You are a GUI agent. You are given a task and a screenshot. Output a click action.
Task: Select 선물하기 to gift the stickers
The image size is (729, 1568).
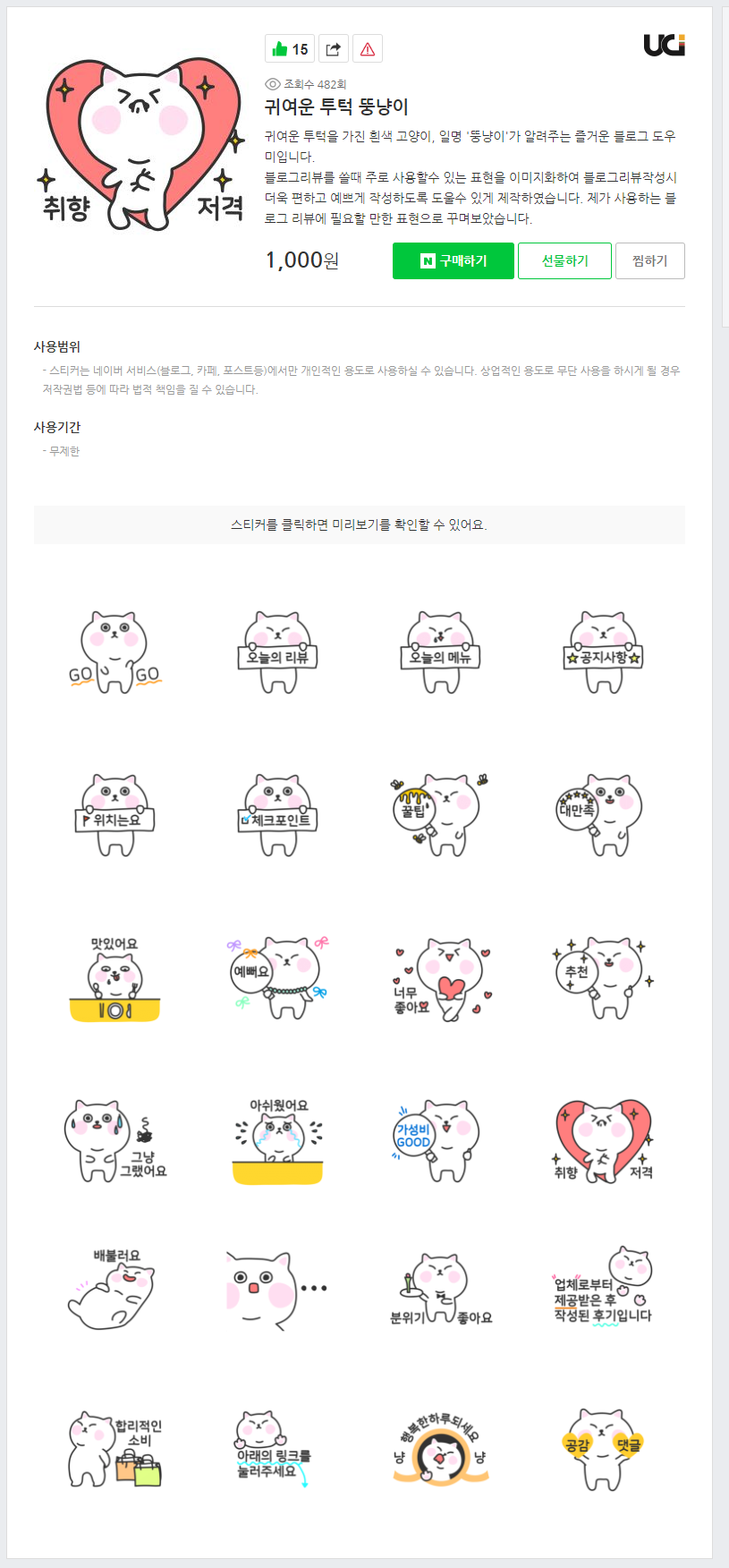(564, 261)
